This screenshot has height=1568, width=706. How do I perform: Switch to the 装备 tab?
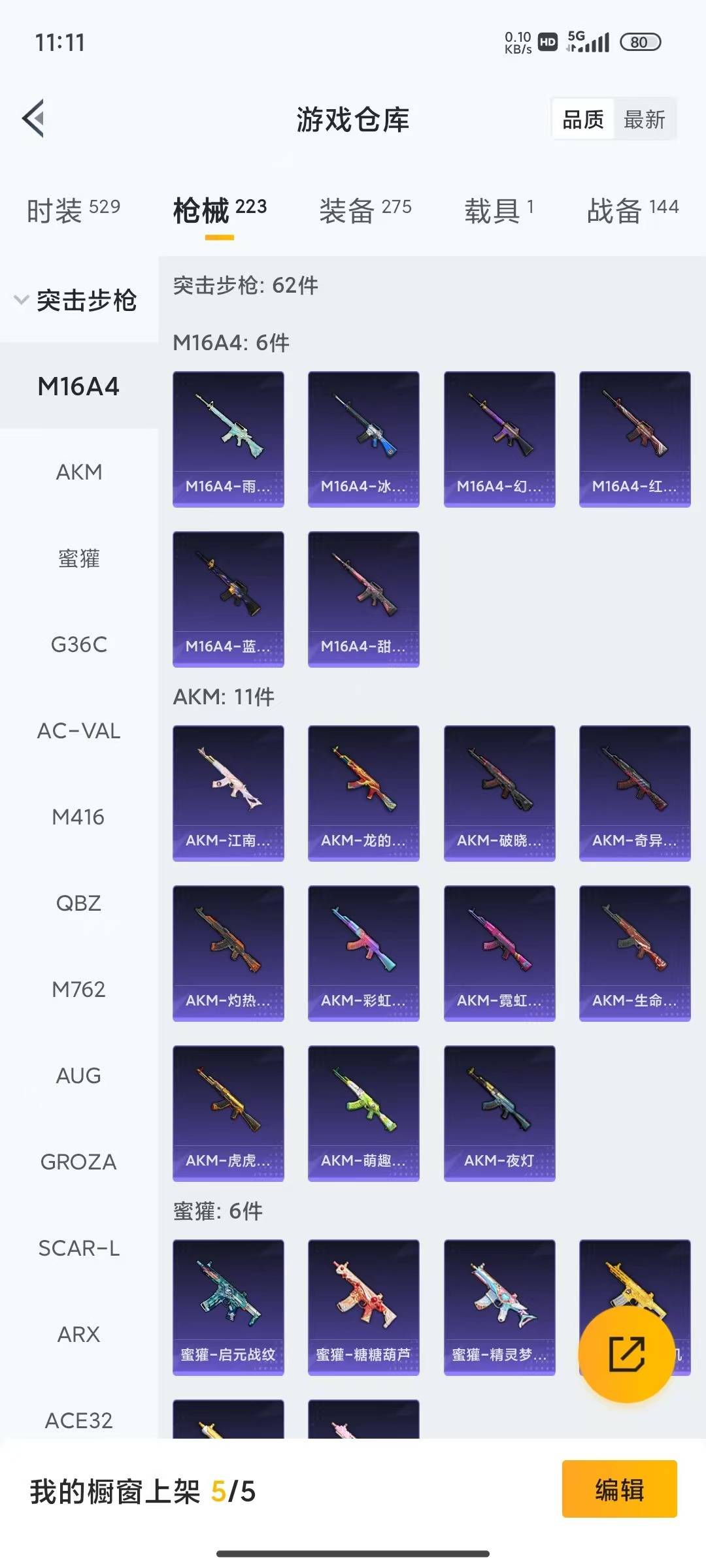(365, 210)
